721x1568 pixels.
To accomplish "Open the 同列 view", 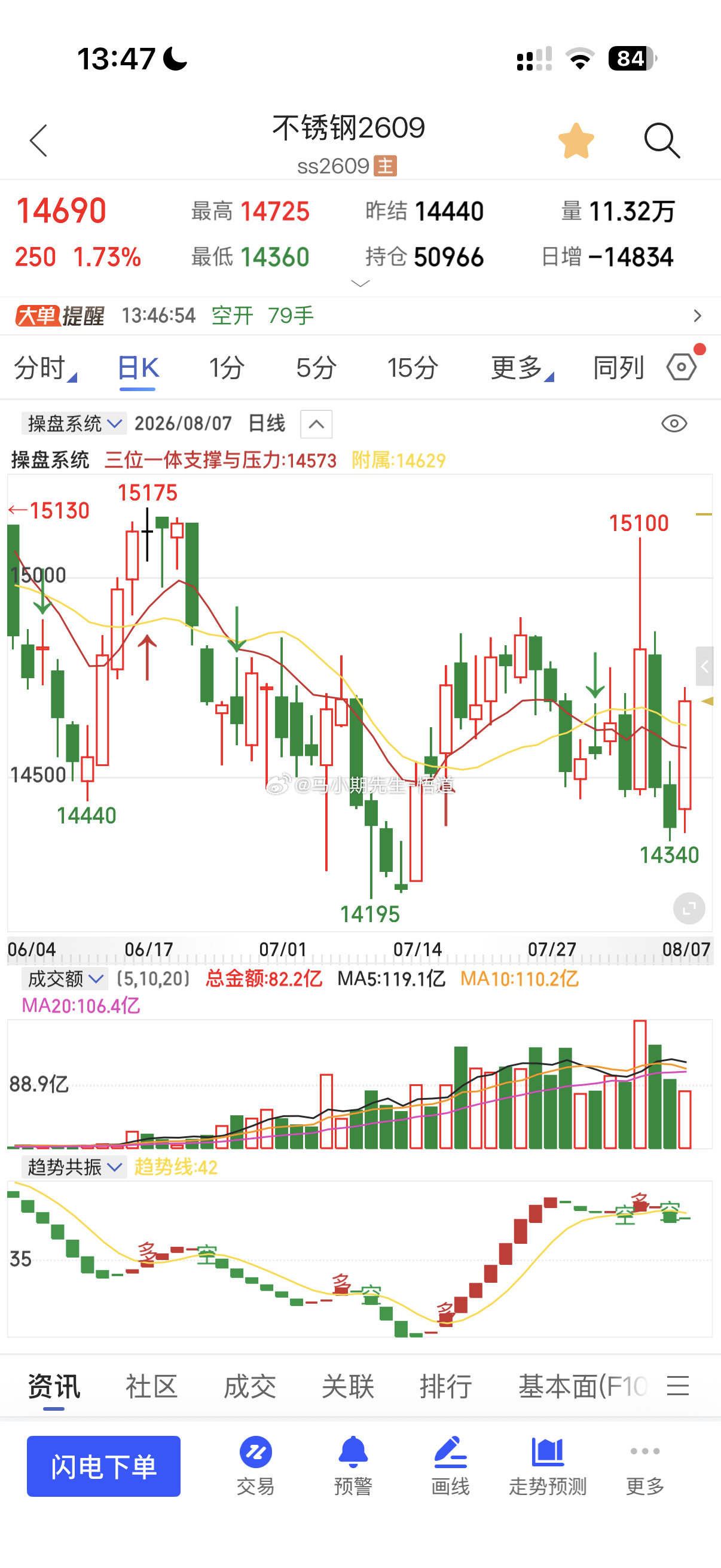I will pyautogui.click(x=618, y=368).
